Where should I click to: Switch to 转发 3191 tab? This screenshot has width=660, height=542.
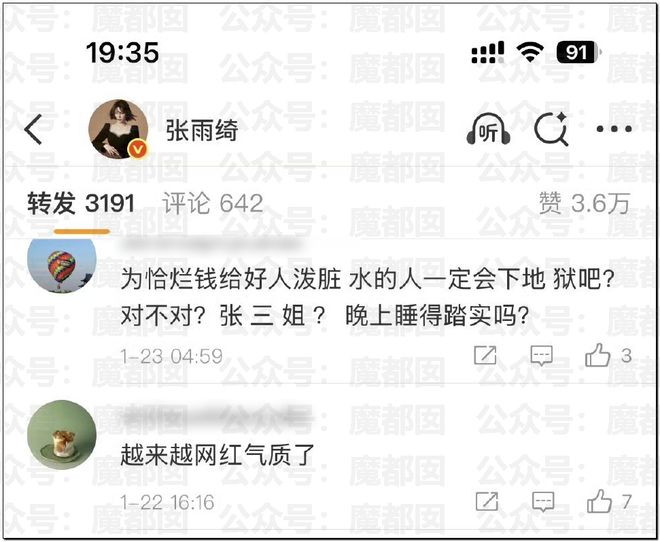tap(81, 204)
